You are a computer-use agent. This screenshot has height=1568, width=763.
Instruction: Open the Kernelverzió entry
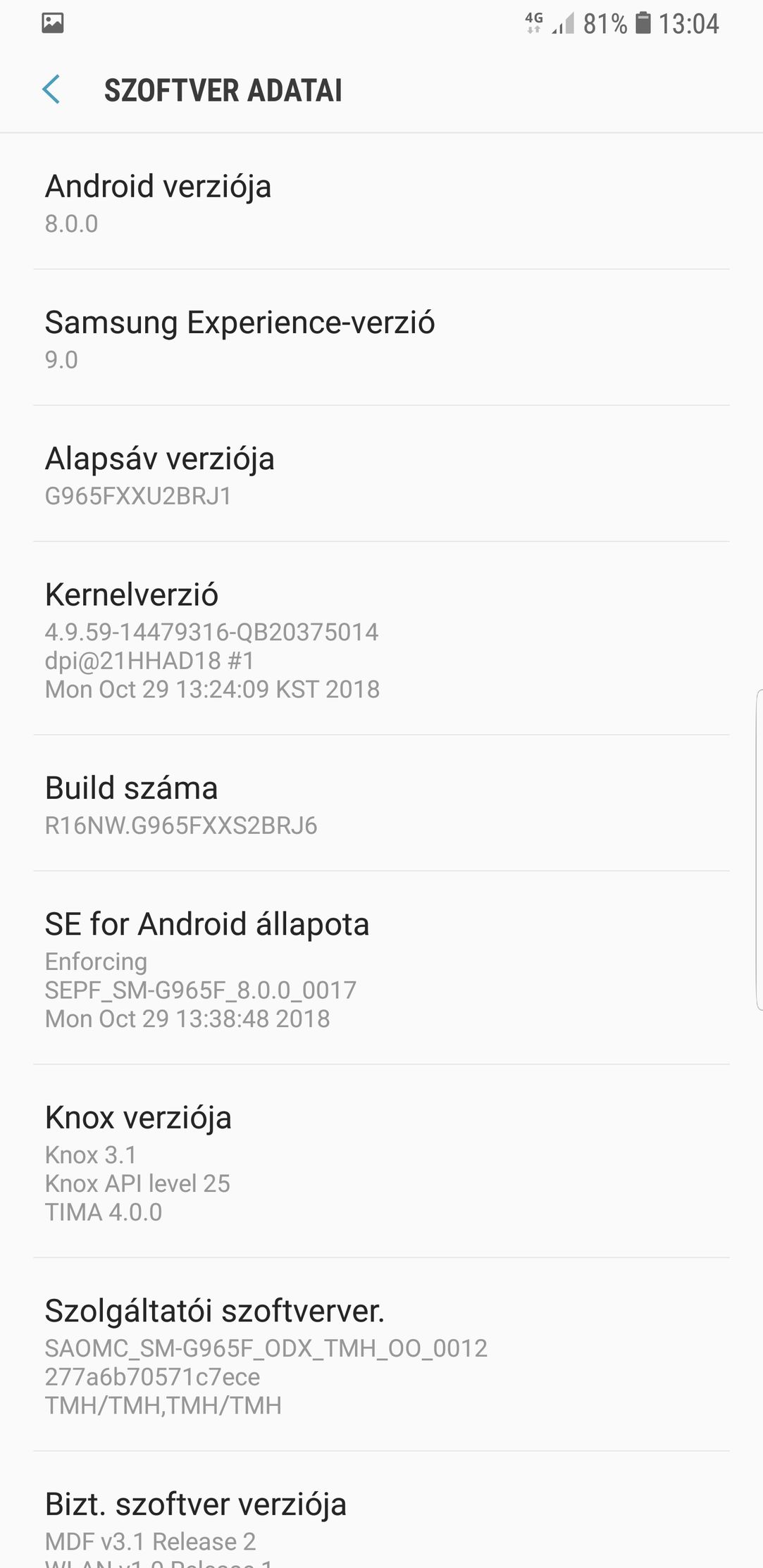381,638
